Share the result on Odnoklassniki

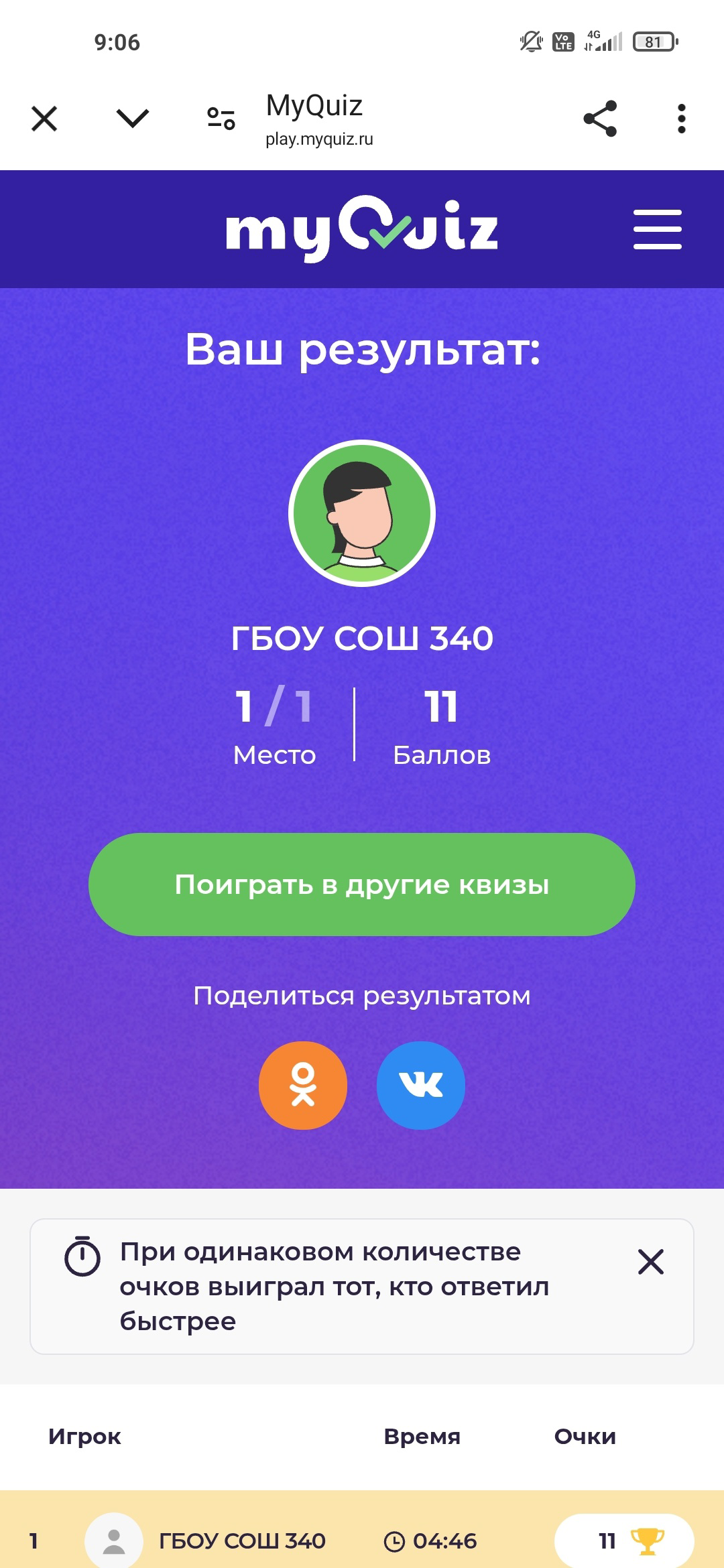(x=303, y=1085)
